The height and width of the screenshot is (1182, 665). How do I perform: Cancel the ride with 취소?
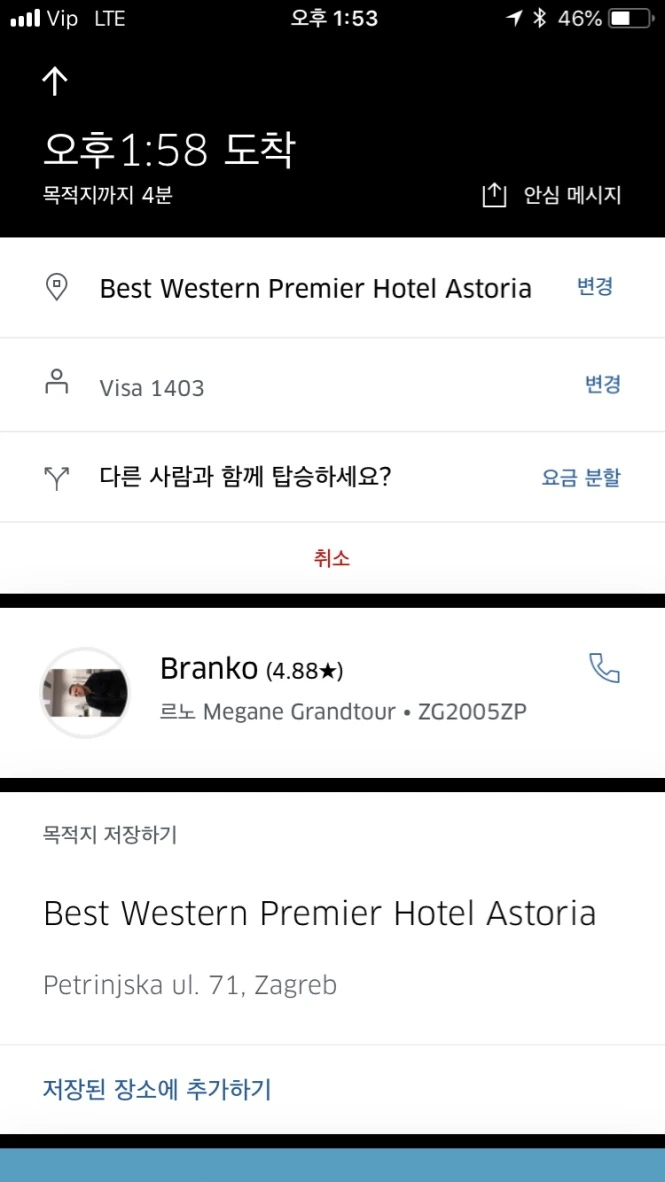(332, 558)
